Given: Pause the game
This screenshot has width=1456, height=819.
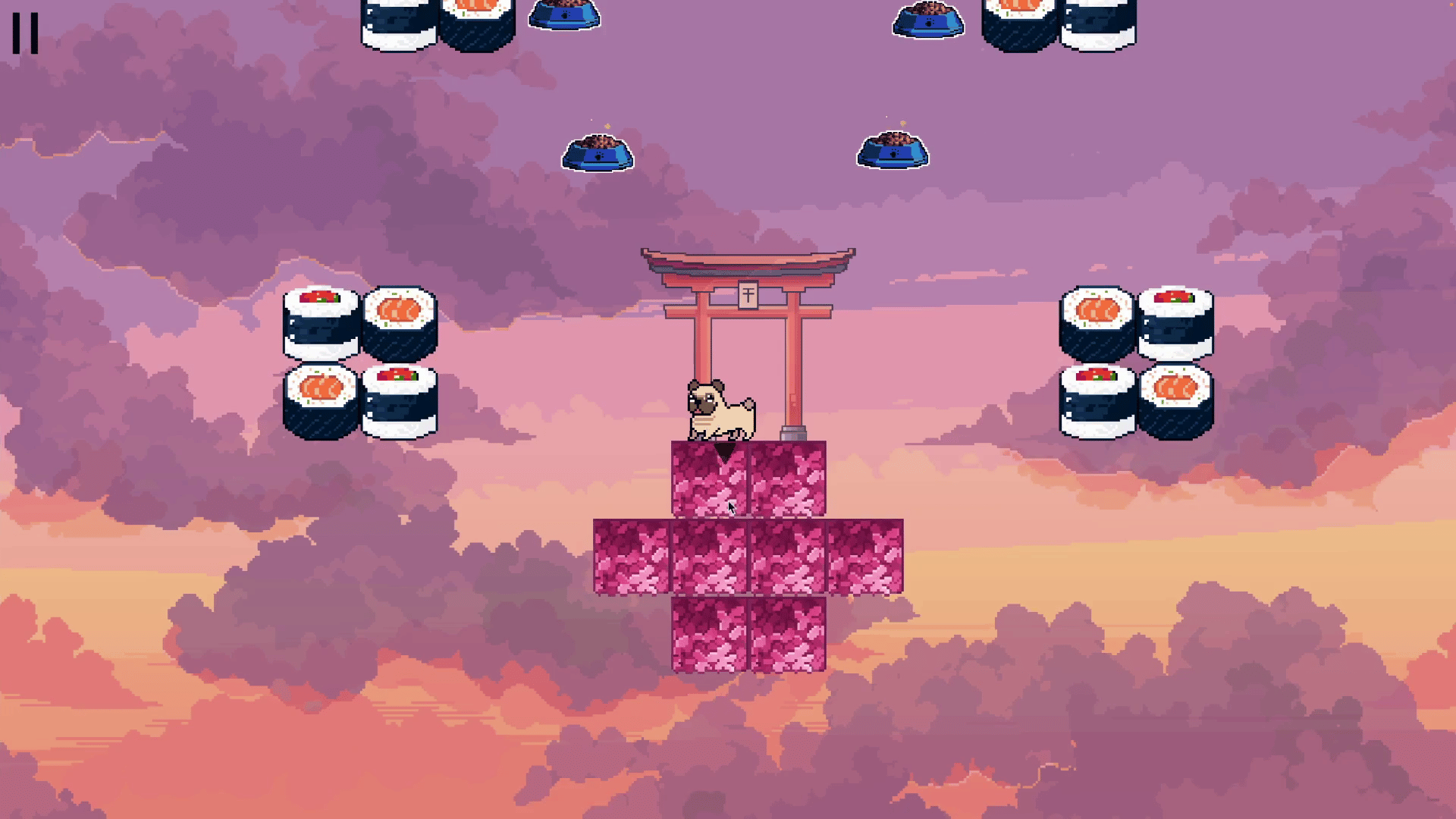Looking at the screenshot, I should click(25, 33).
